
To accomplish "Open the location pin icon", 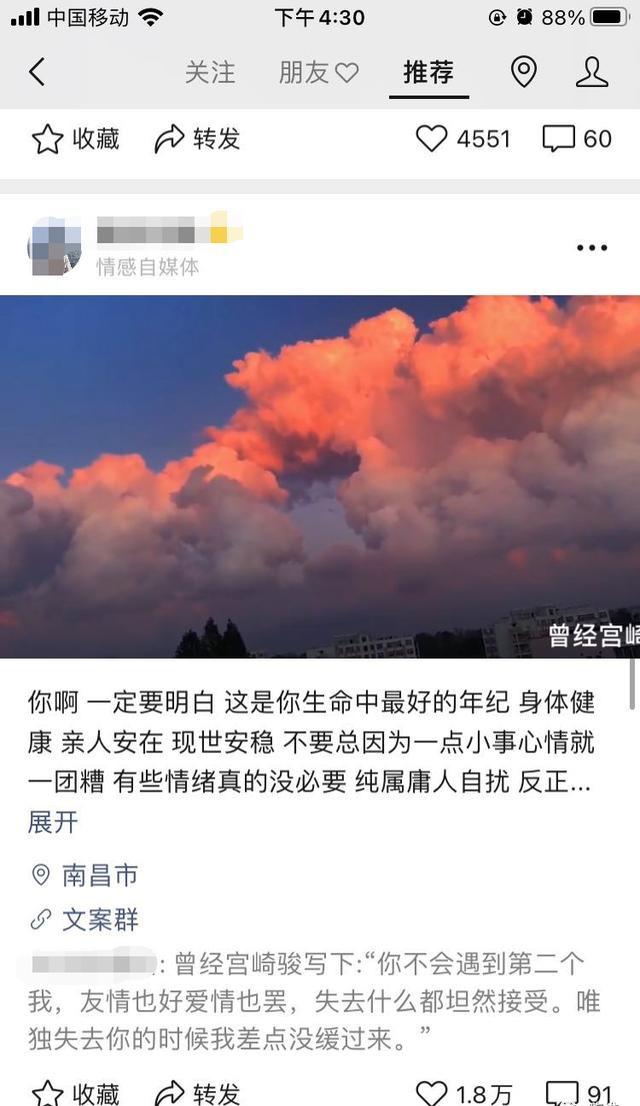I will point(524,72).
